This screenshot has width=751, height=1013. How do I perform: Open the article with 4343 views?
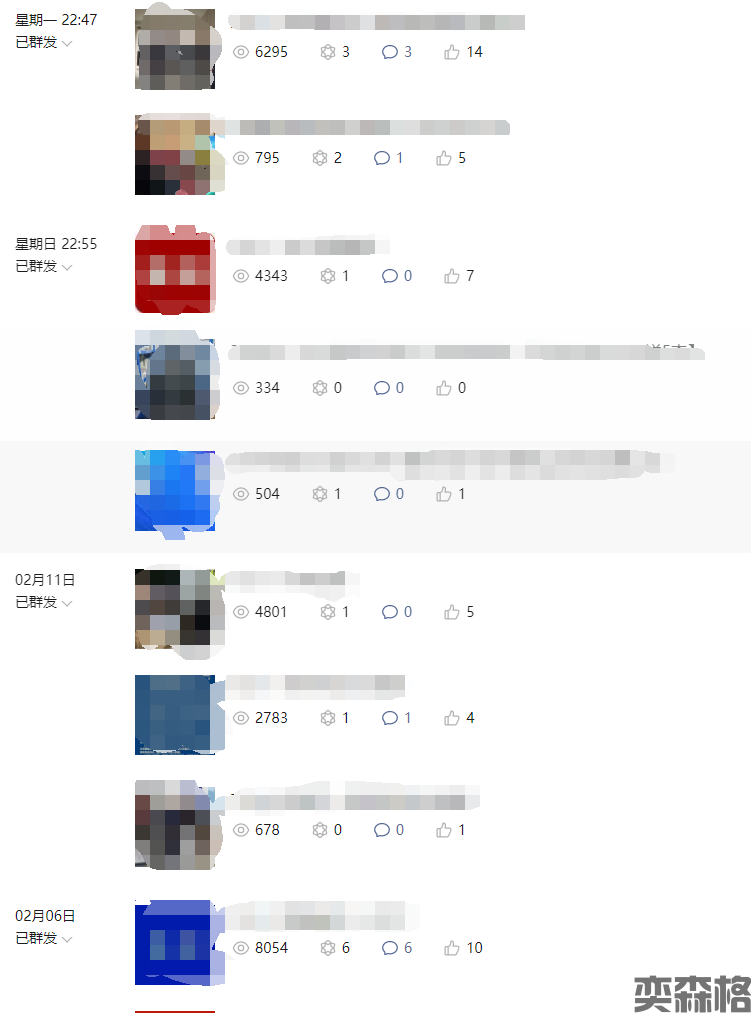(305, 246)
